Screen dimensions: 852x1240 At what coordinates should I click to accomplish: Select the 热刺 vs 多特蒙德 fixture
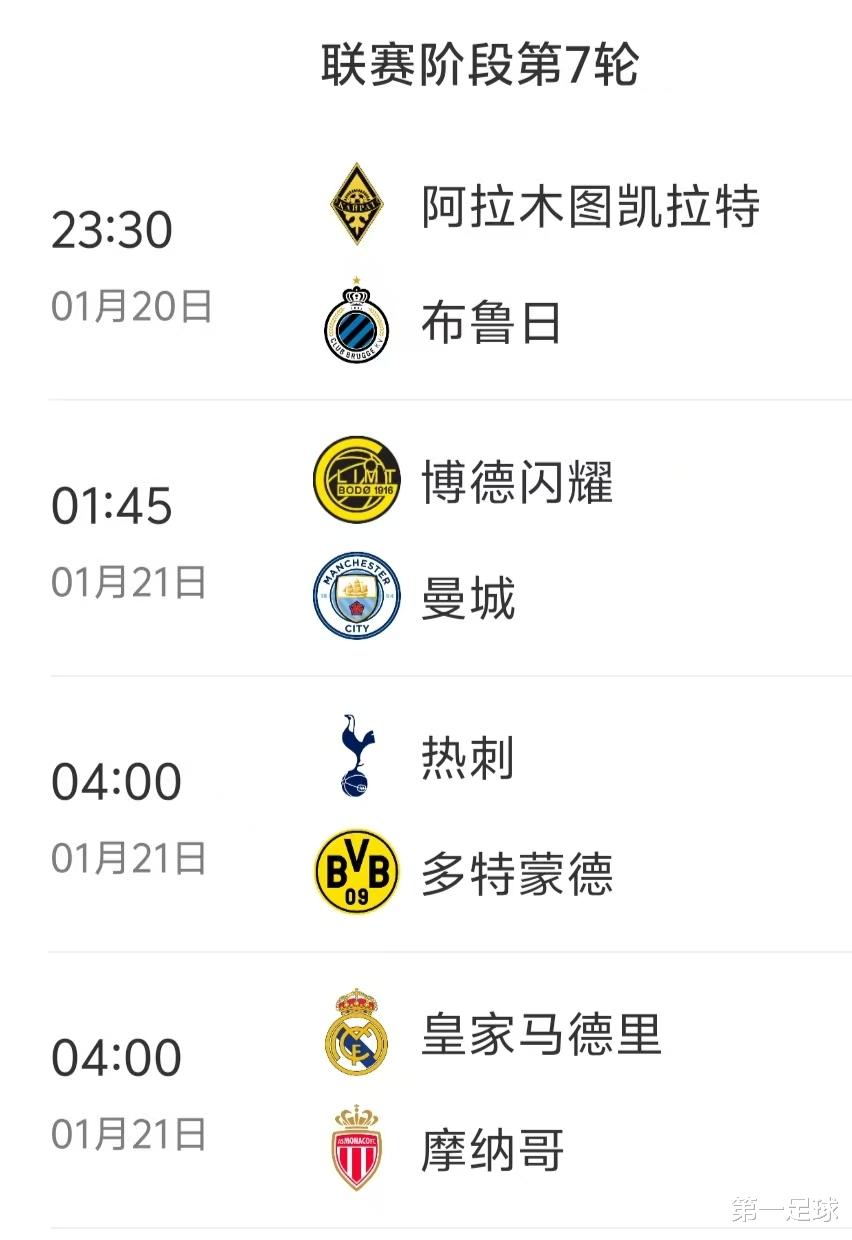[x=450, y=815]
